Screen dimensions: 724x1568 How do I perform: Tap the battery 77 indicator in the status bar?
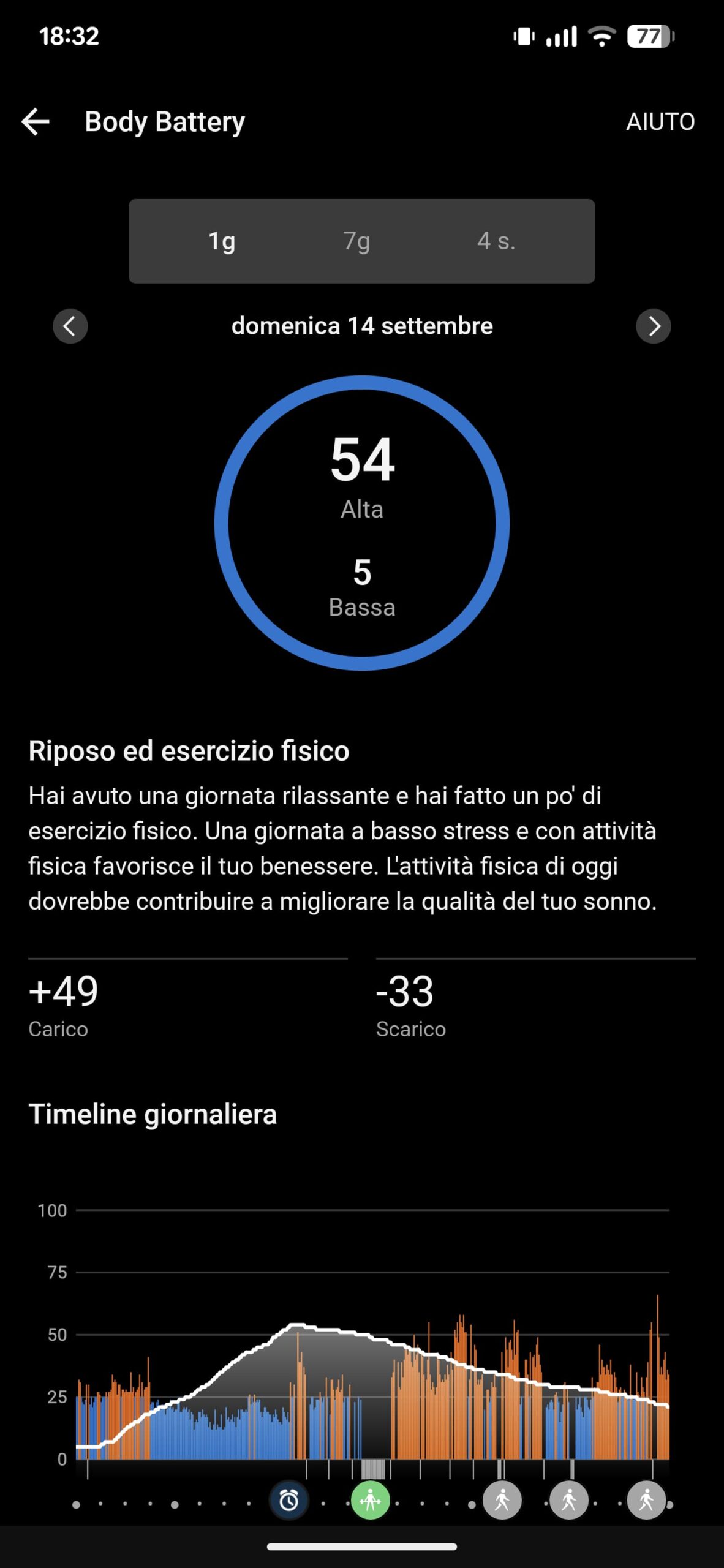[x=649, y=37]
